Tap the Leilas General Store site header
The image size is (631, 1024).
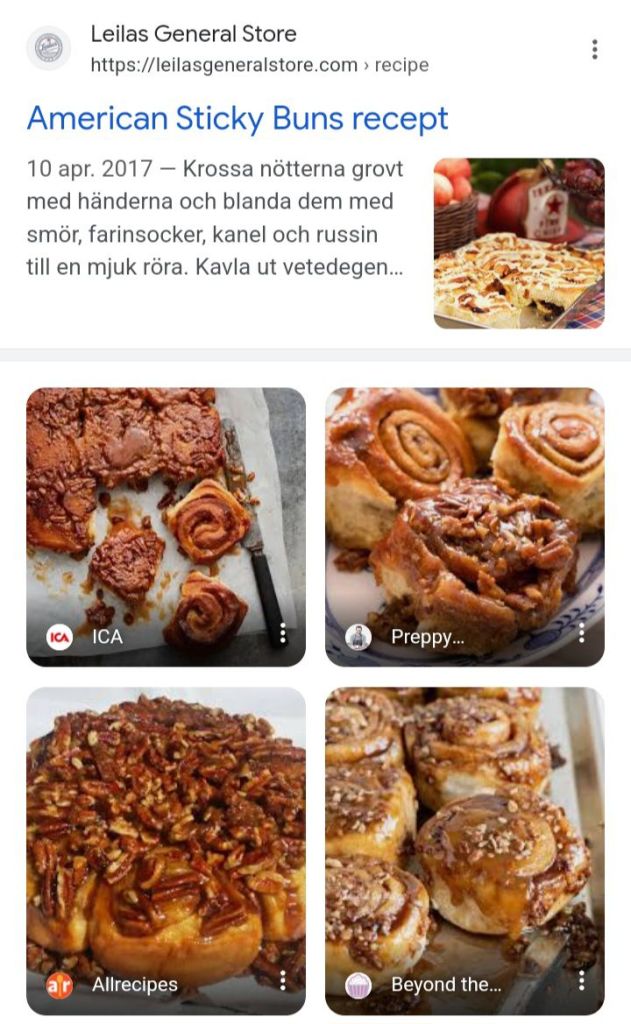coord(193,48)
